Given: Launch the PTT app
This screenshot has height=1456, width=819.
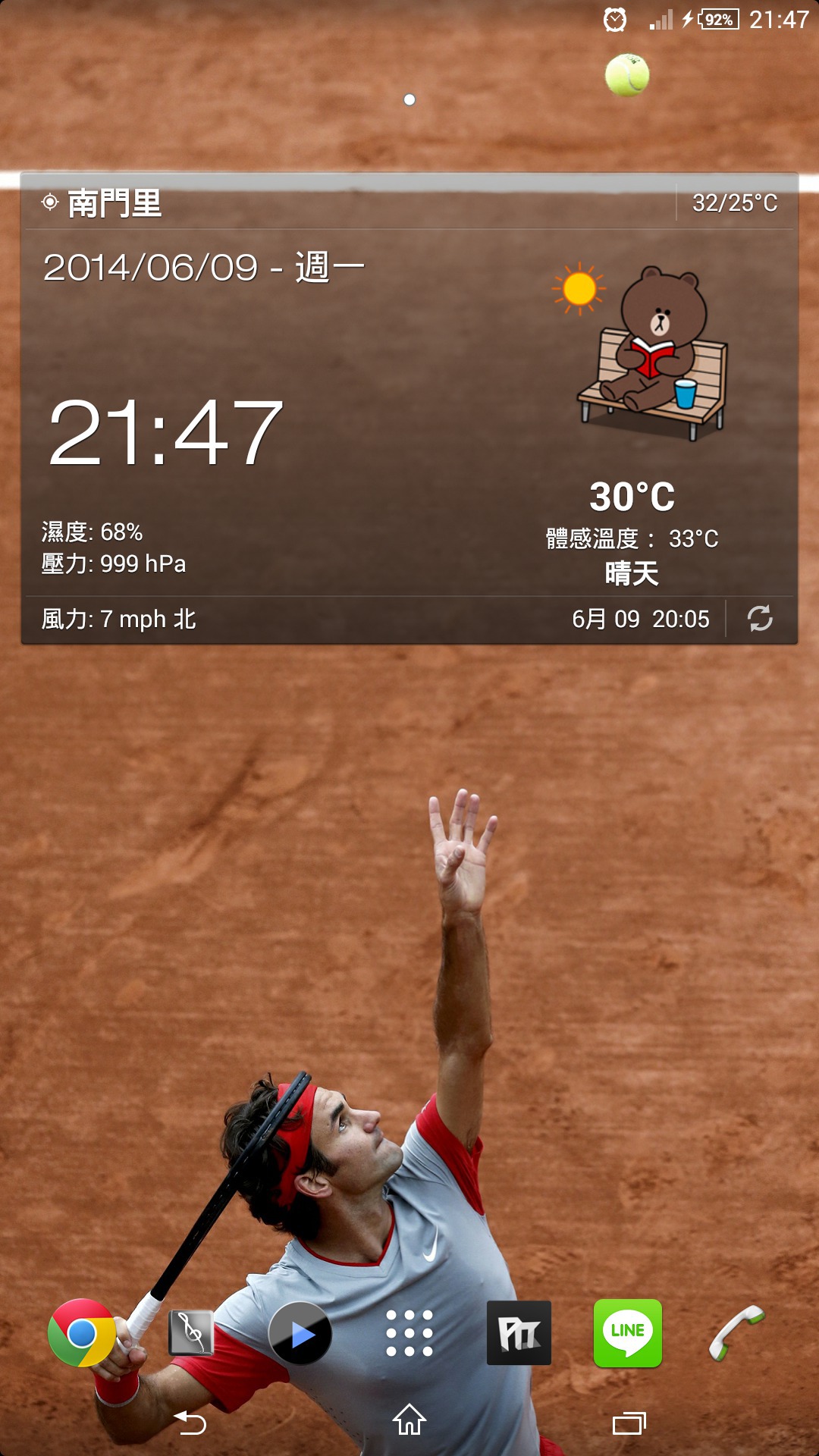Looking at the screenshot, I should (519, 1333).
